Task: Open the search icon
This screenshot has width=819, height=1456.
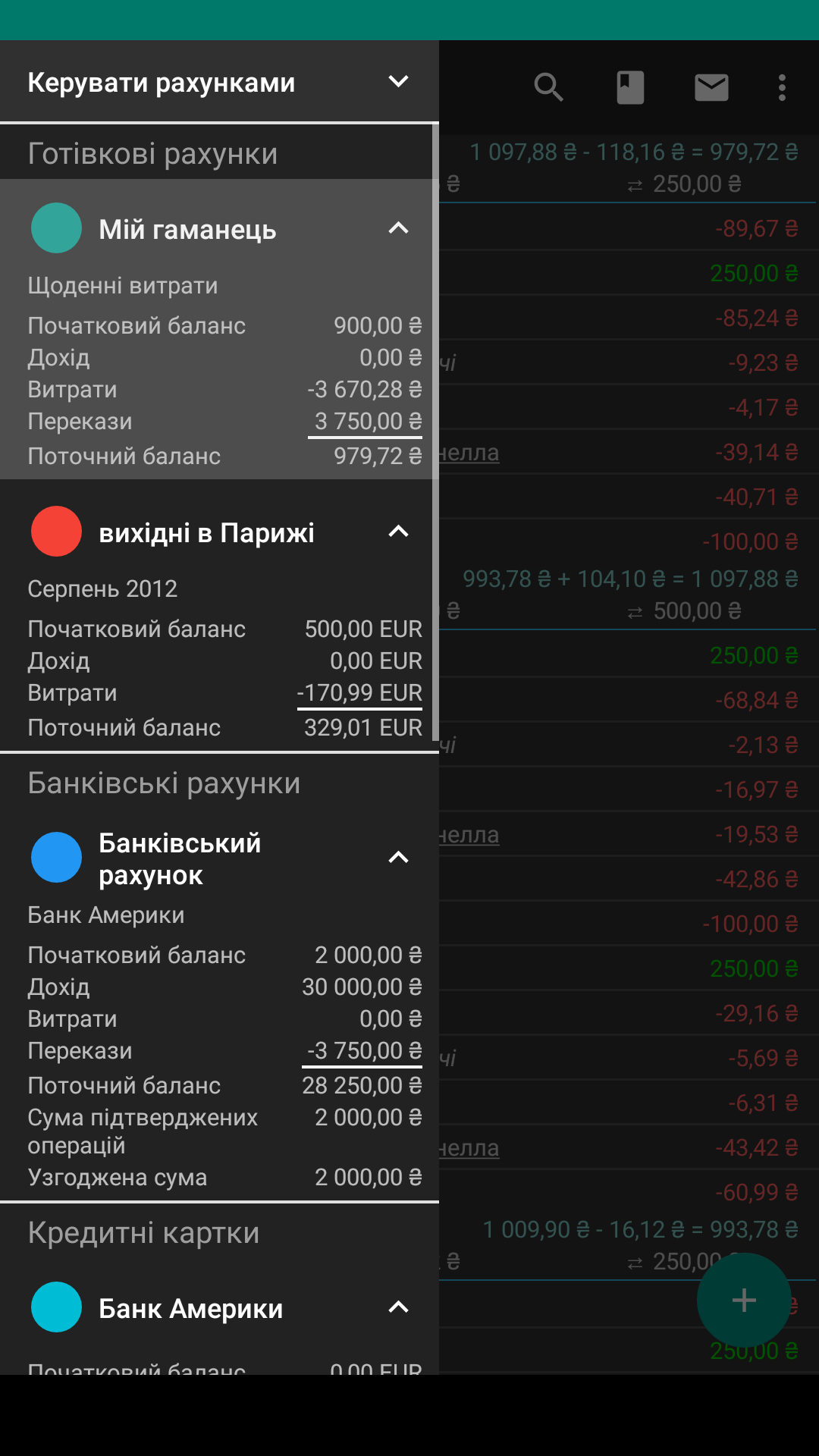Action: click(x=548, y=87)
